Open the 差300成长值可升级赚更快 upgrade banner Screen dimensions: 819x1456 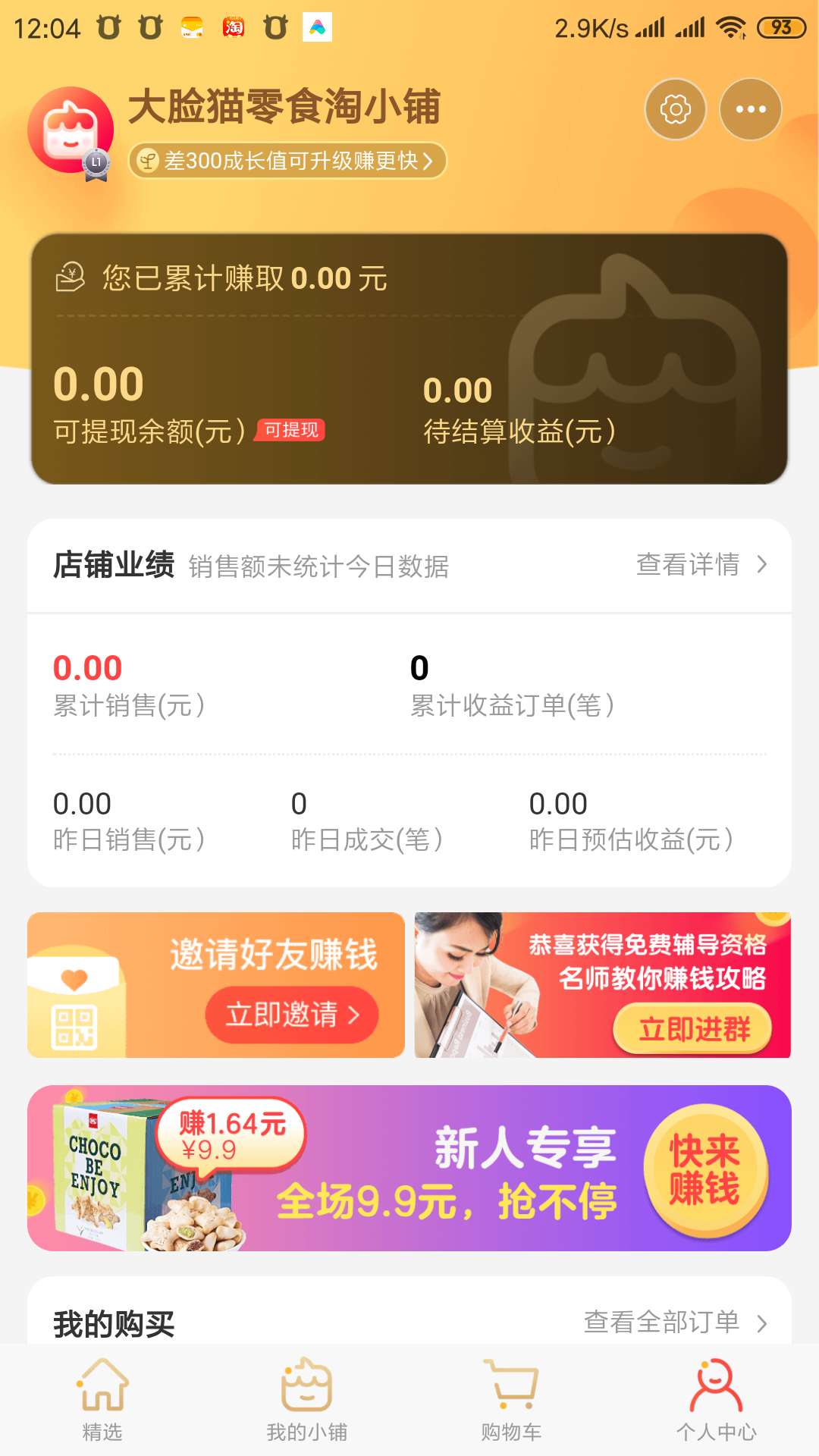coord(287,161)
